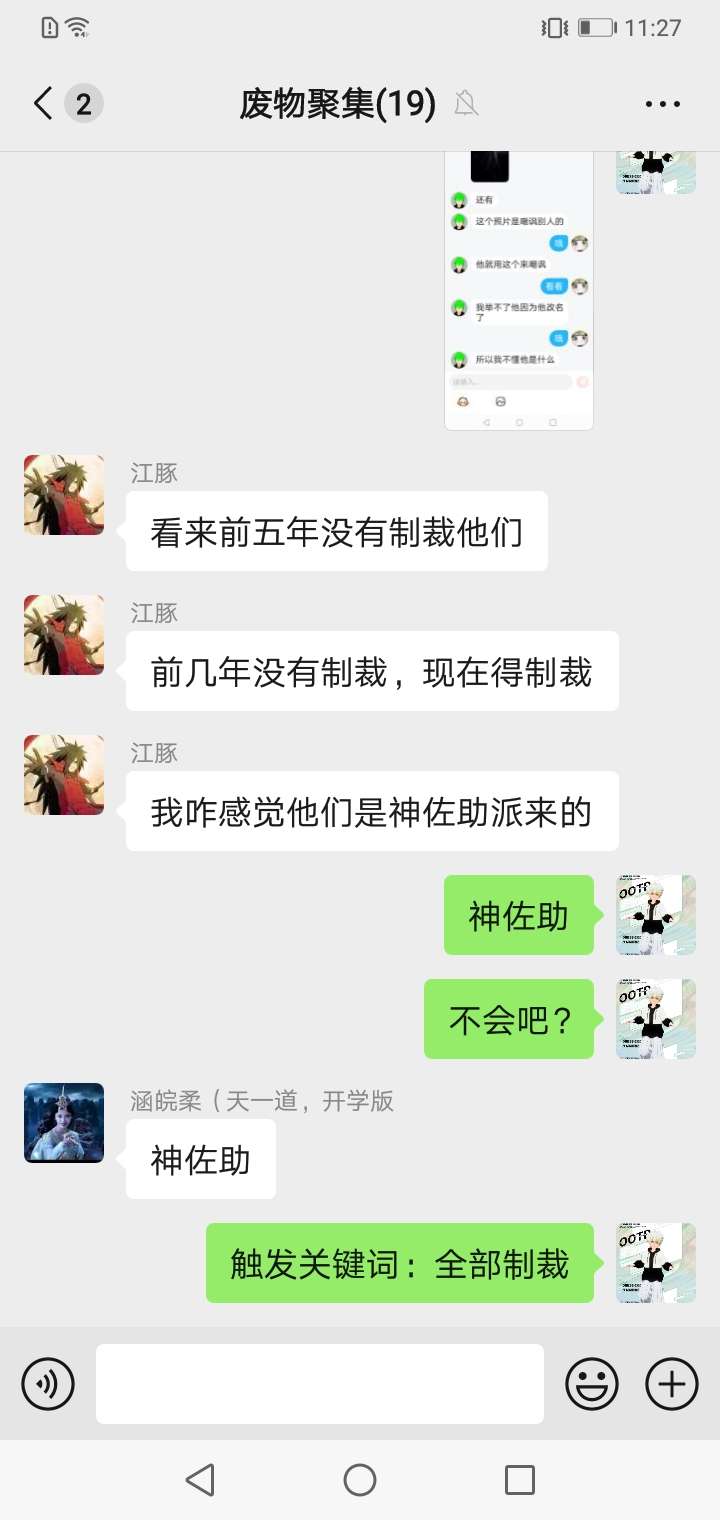Tap the message text field
The width and height of the screenshot is (720, 1520).
point(320,1384)
